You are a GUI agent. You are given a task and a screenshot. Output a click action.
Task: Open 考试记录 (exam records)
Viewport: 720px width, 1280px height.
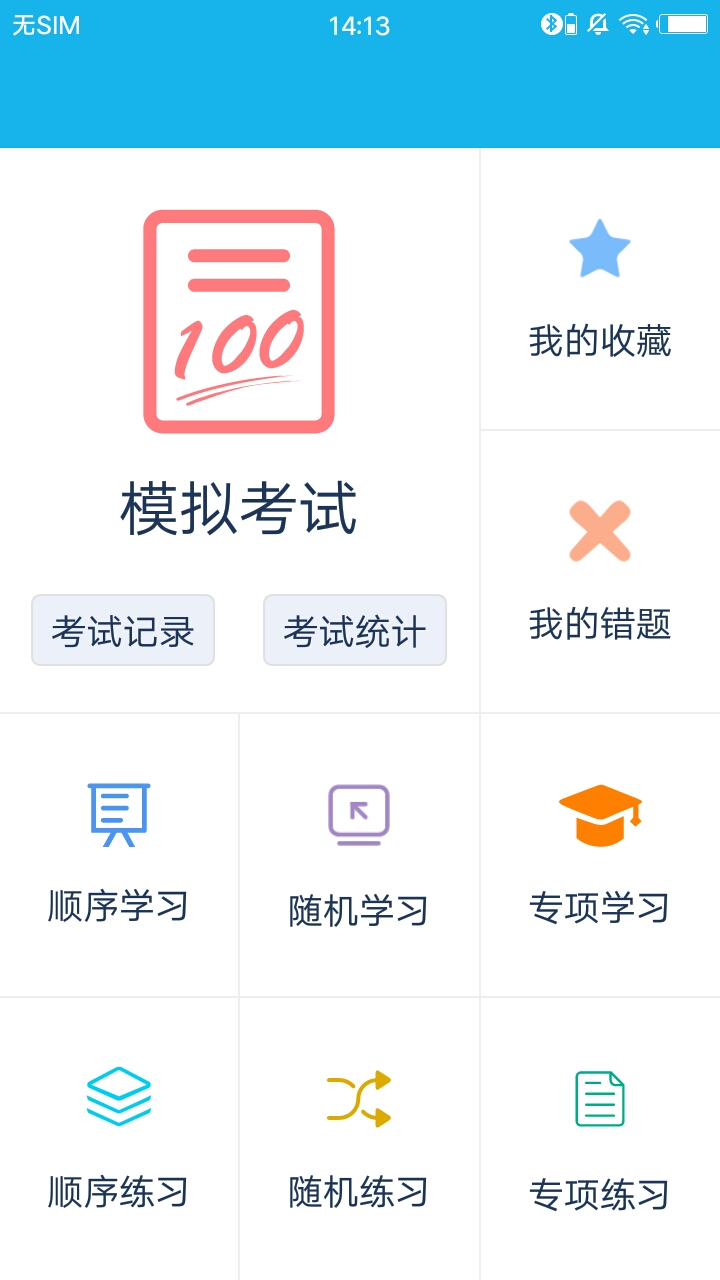click(122, 630)
